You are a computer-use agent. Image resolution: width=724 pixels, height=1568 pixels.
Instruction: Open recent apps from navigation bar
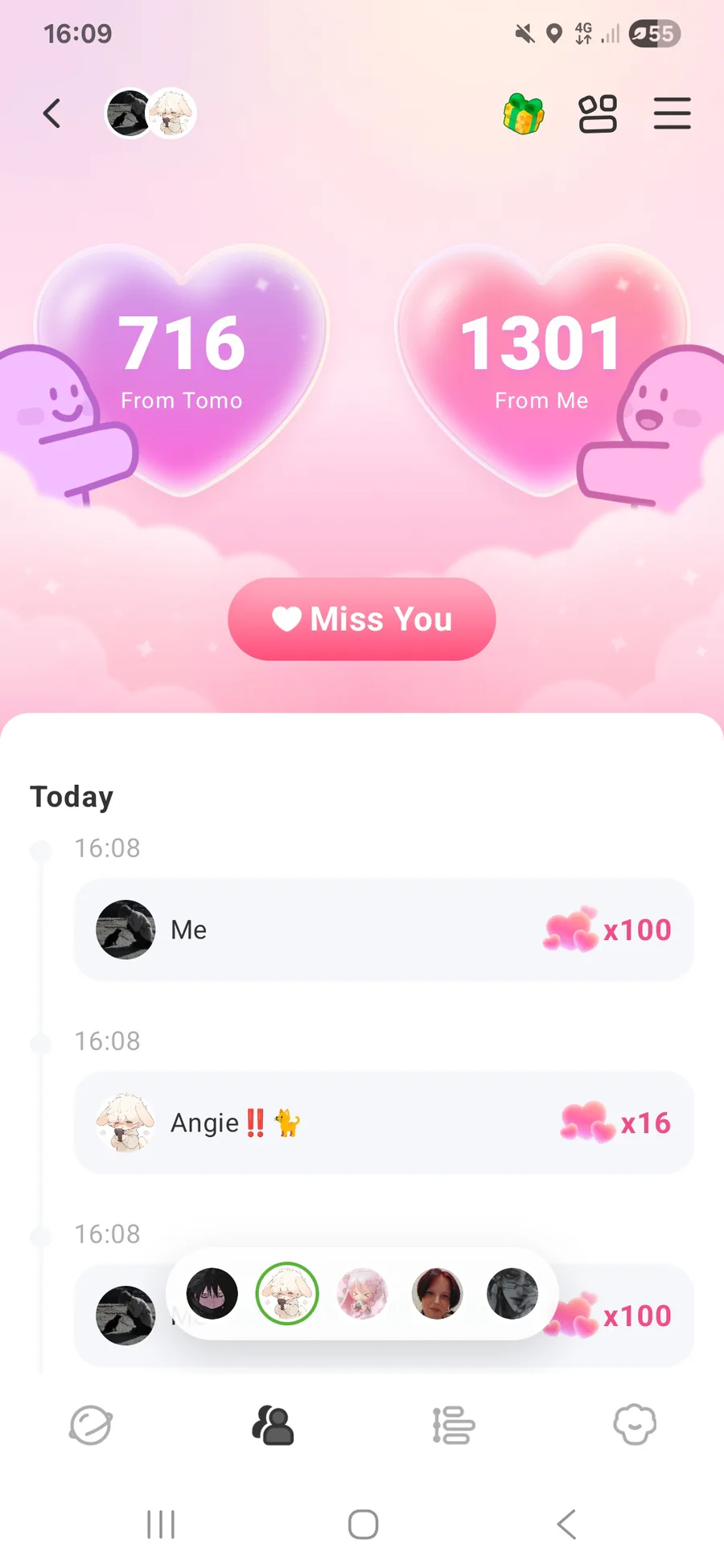161,1524
